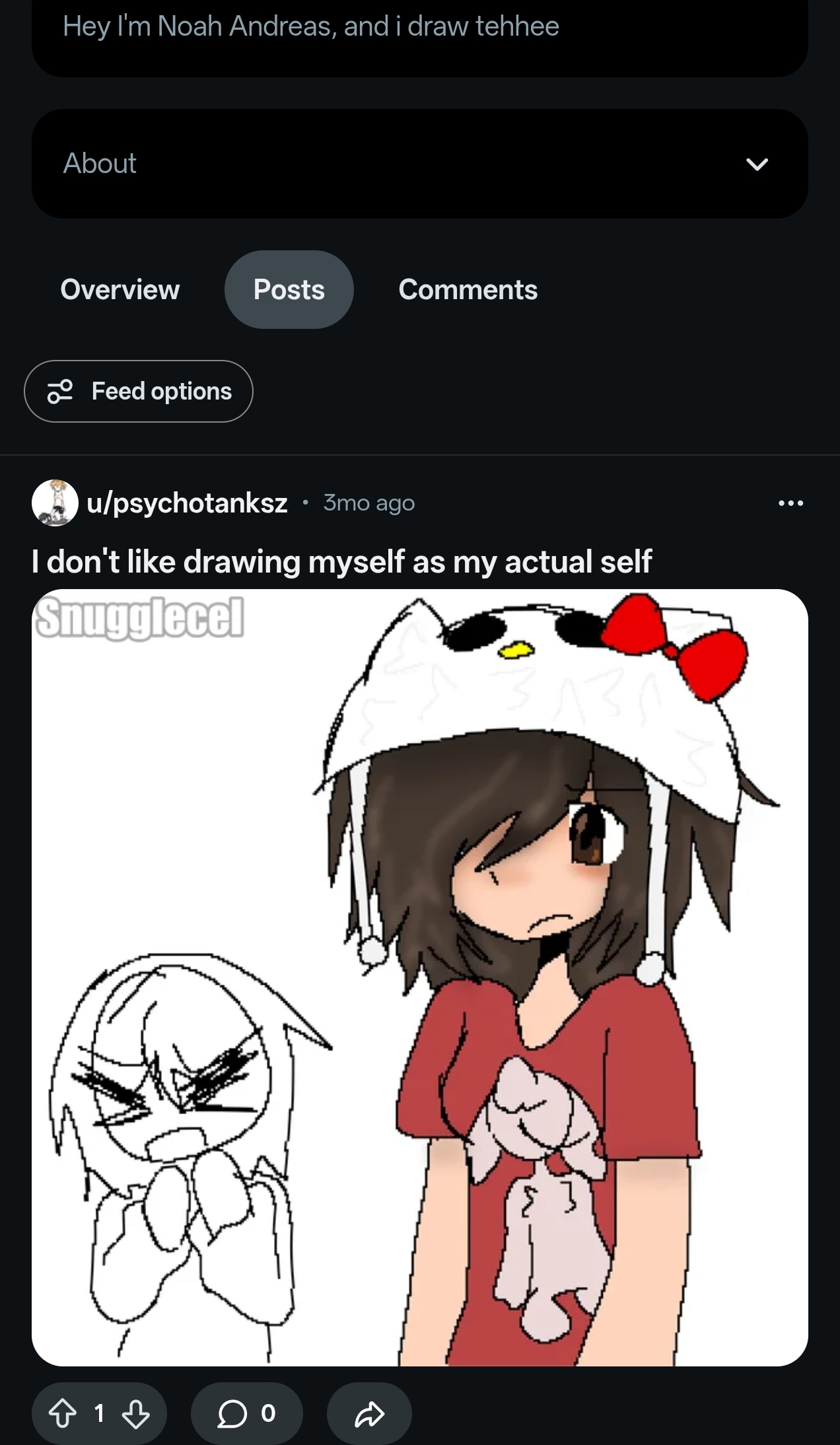This screenshot has height=1445, width=840.
Task: Open comments on the drawing post
Action: coord(246,1413)
